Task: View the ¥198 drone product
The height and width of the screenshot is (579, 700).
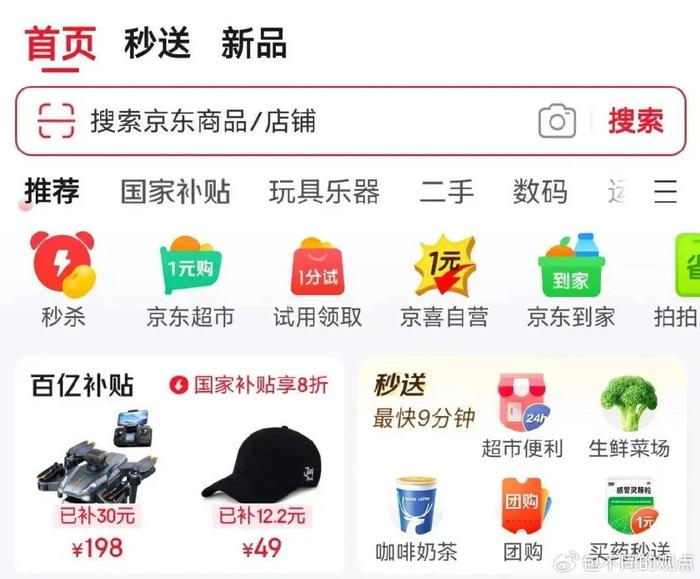Action: (x=98, y=480)
